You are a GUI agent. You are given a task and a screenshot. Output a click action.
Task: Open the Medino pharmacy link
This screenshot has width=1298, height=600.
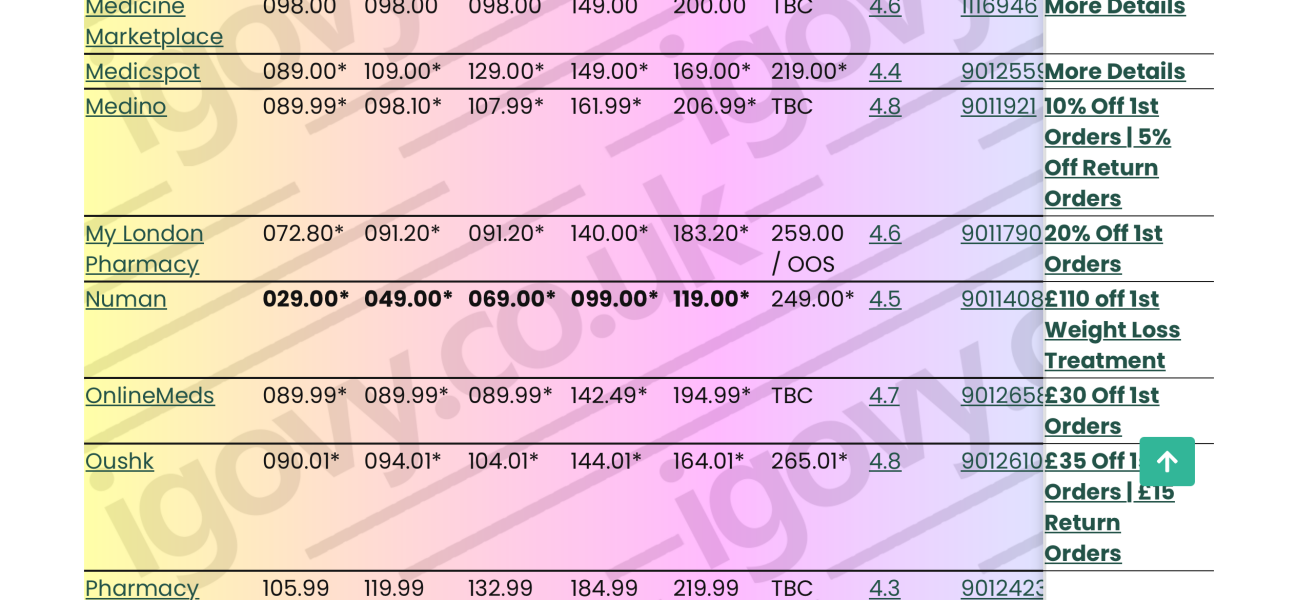click(x=125, y=106)
